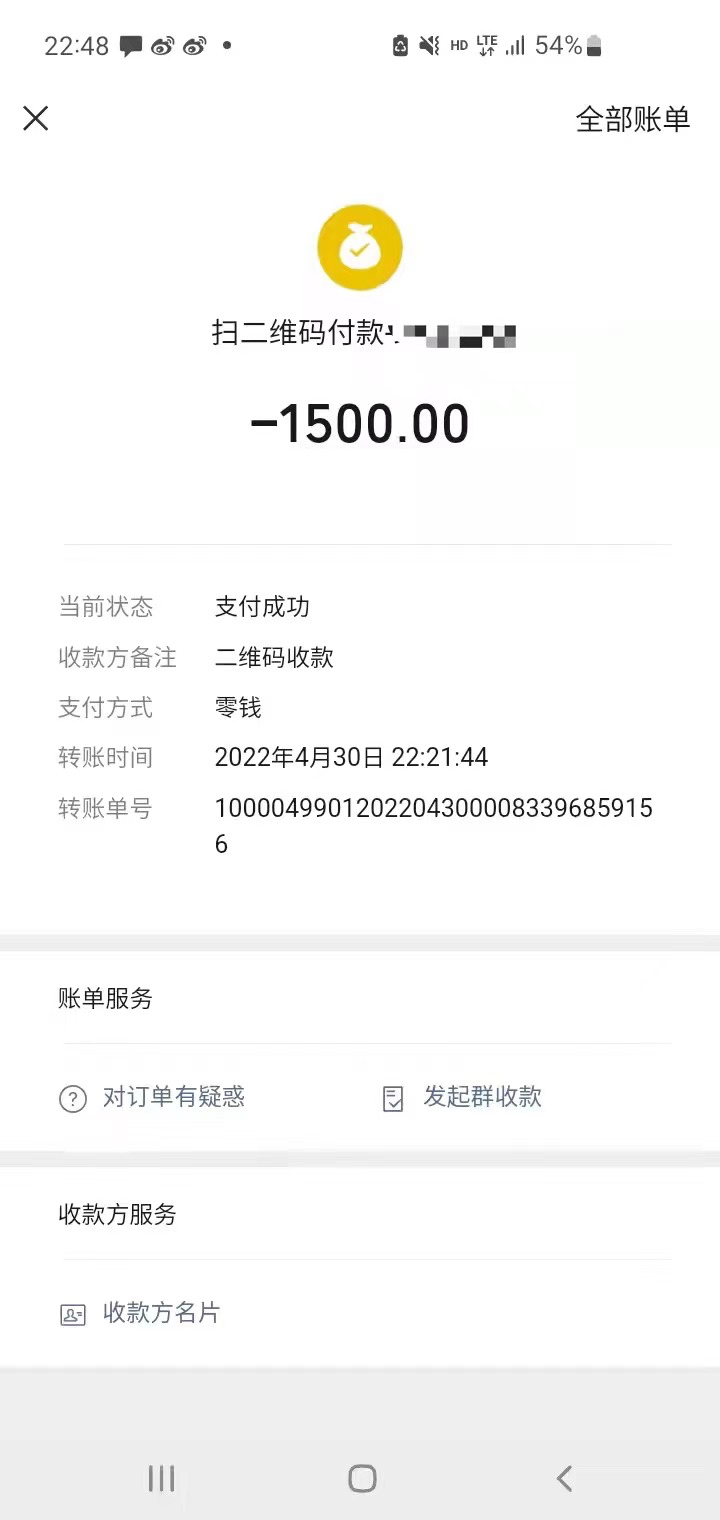
Task: Go back using system back button
Action: [564, 1478]
